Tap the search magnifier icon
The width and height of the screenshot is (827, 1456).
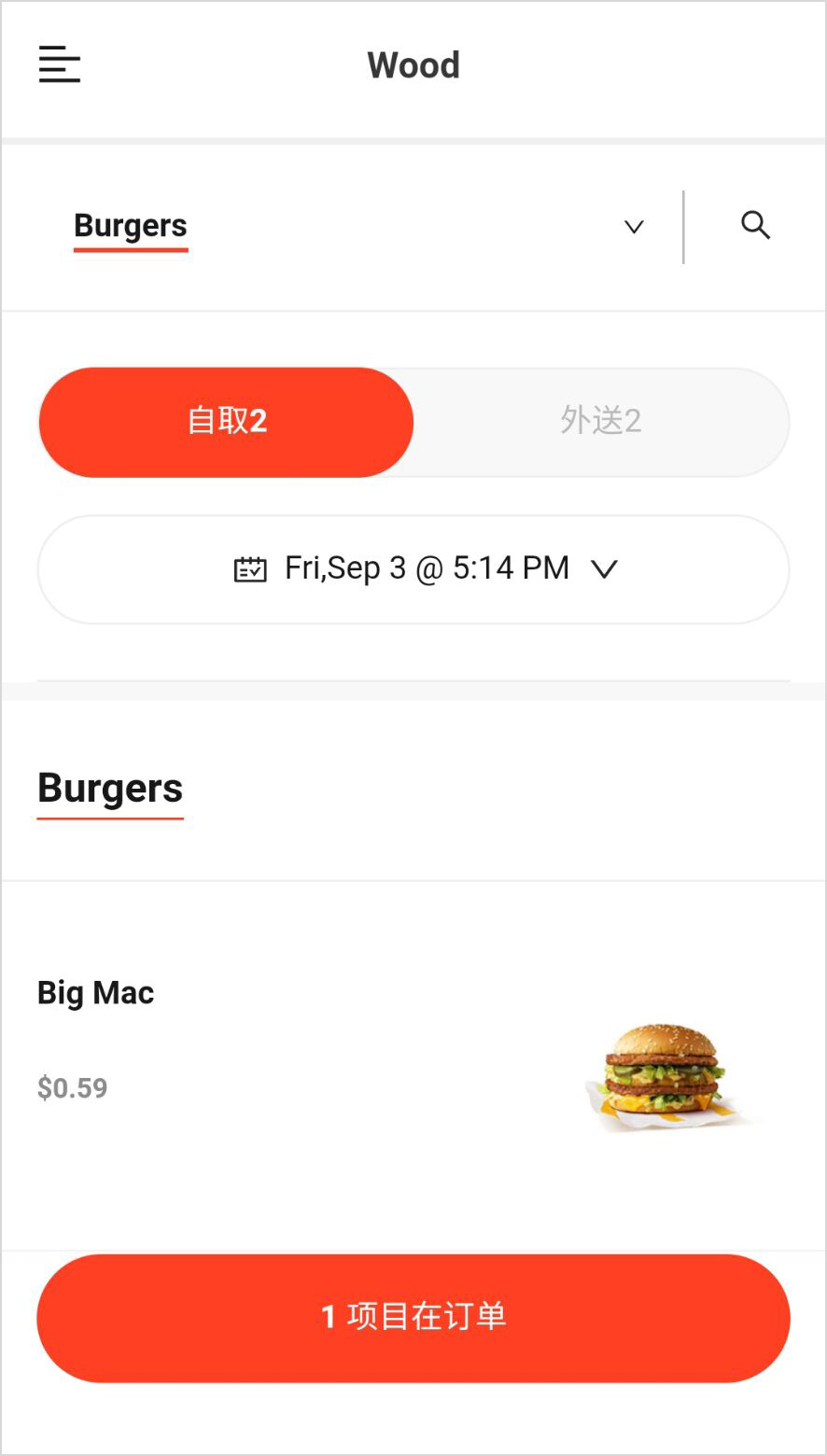[x=755, y=225]
